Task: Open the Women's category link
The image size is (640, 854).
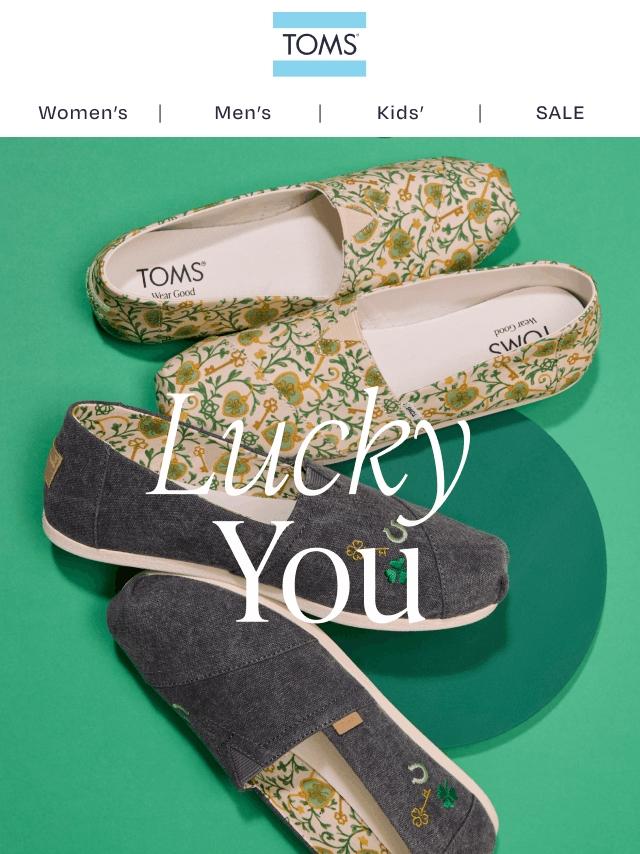Action: click(83, 113)
